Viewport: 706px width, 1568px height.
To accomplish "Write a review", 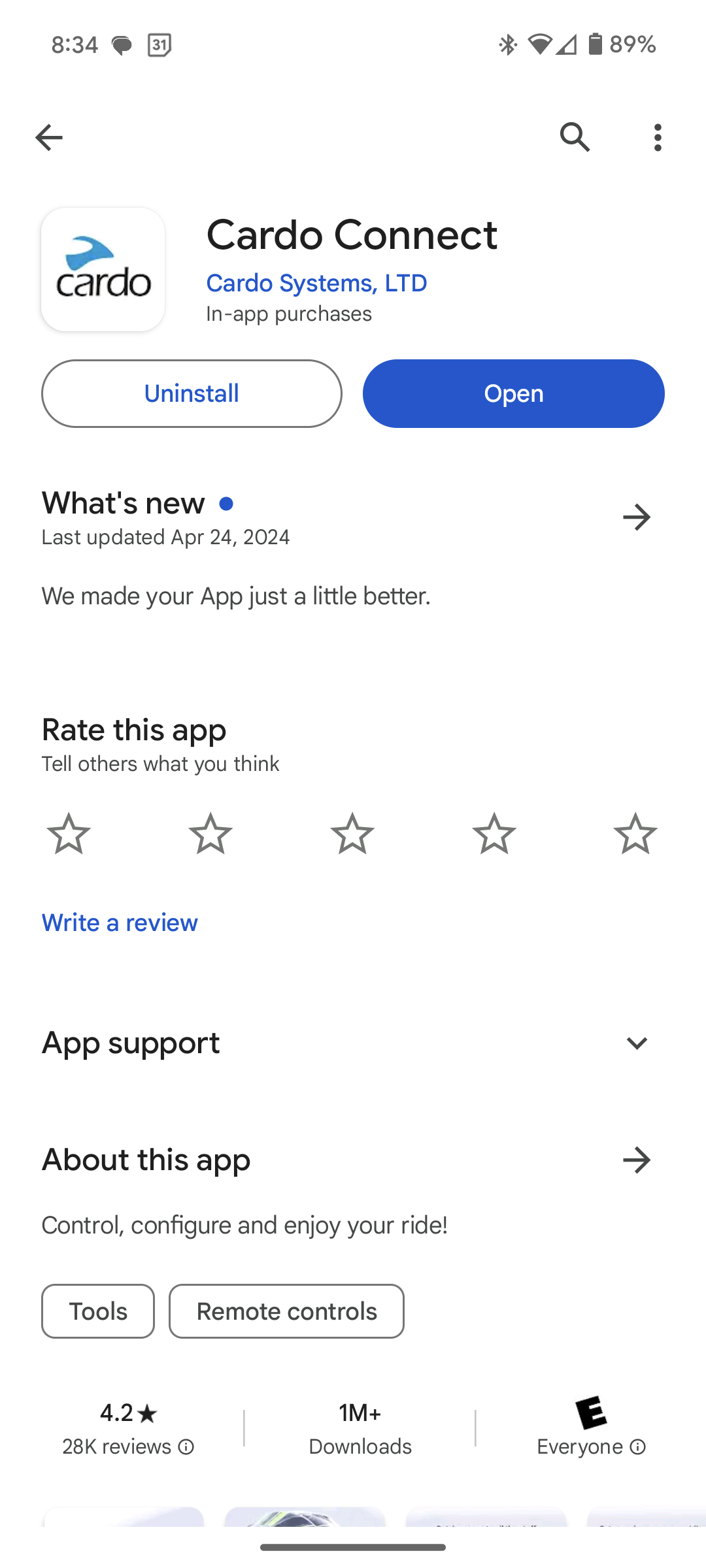I will click(x=120, y=923).
